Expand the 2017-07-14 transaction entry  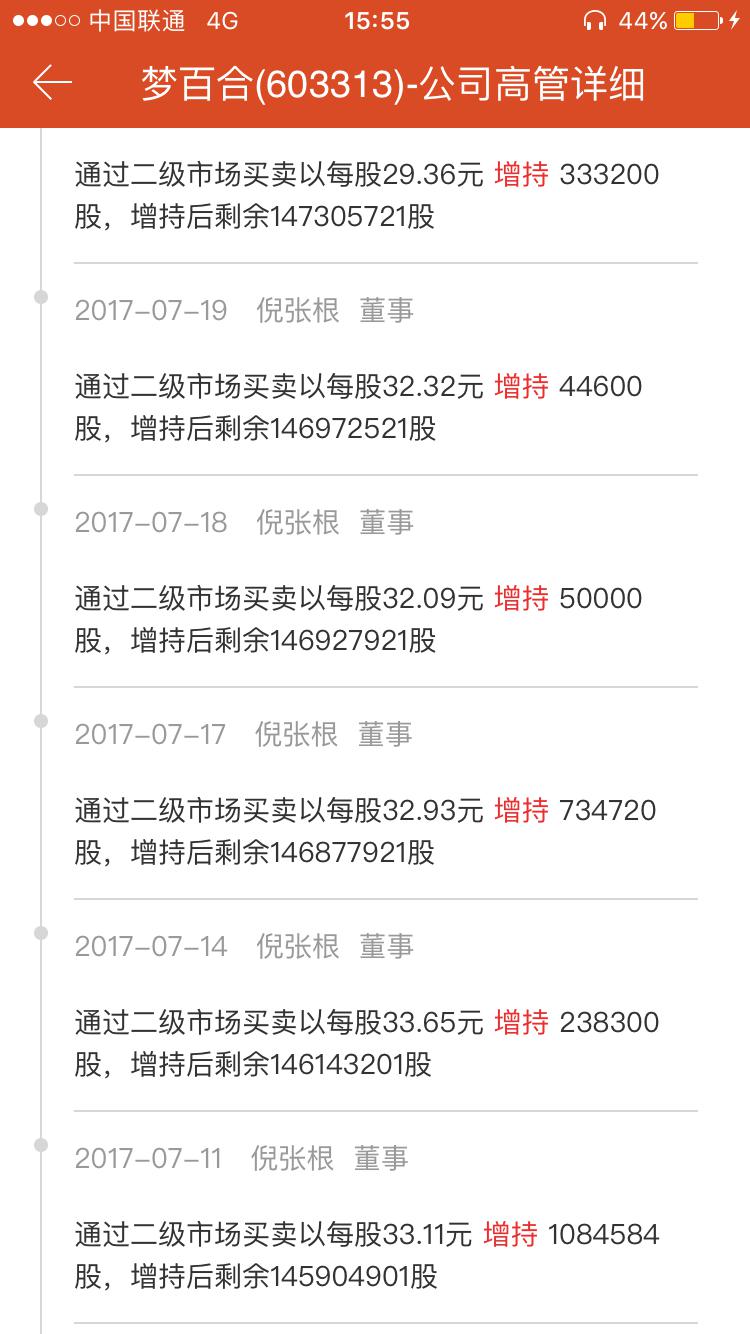pos(375,1023)
